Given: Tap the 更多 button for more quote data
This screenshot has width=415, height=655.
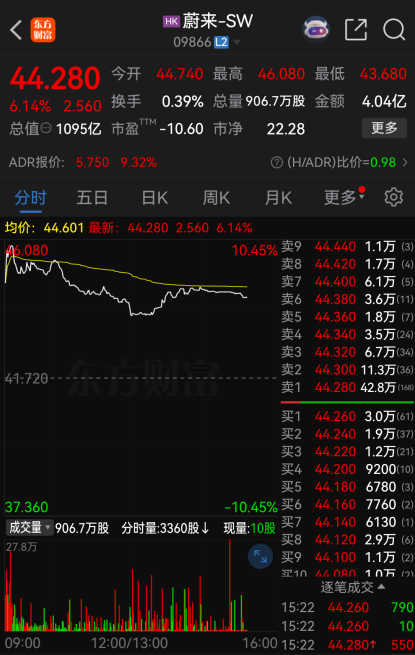Looking at the screenshot, I should tap(384, 128).
